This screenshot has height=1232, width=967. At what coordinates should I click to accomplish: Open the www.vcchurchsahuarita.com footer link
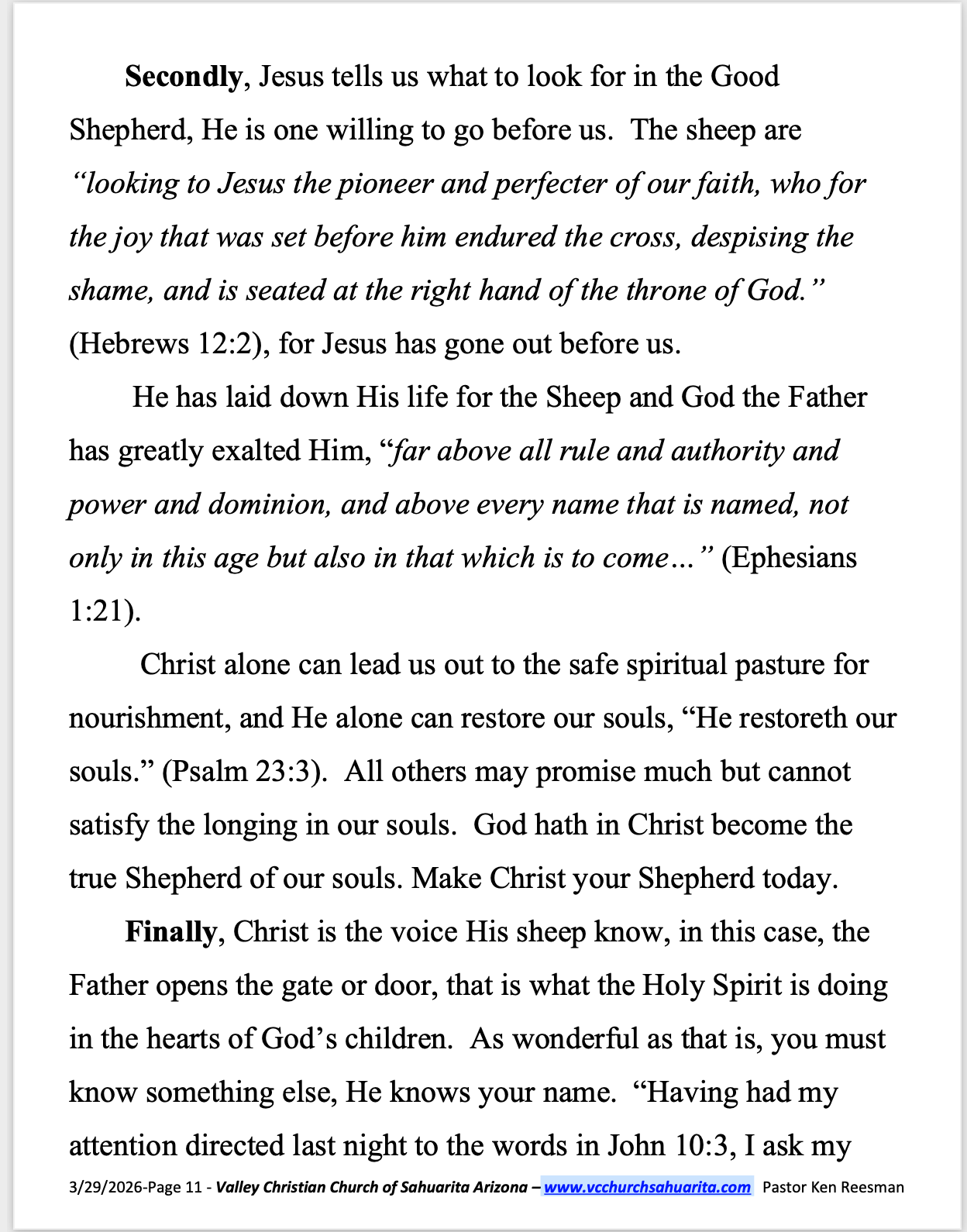[647, 1187]
